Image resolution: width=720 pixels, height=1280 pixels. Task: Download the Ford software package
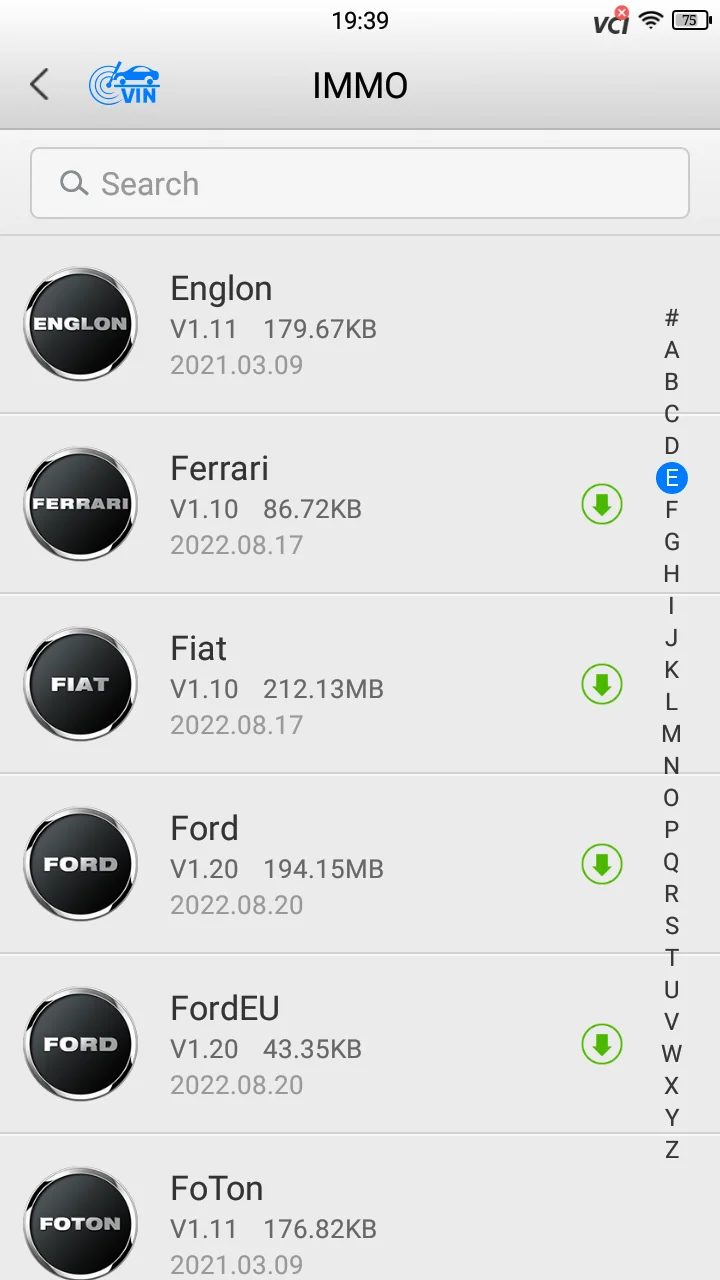click(602, 865)
